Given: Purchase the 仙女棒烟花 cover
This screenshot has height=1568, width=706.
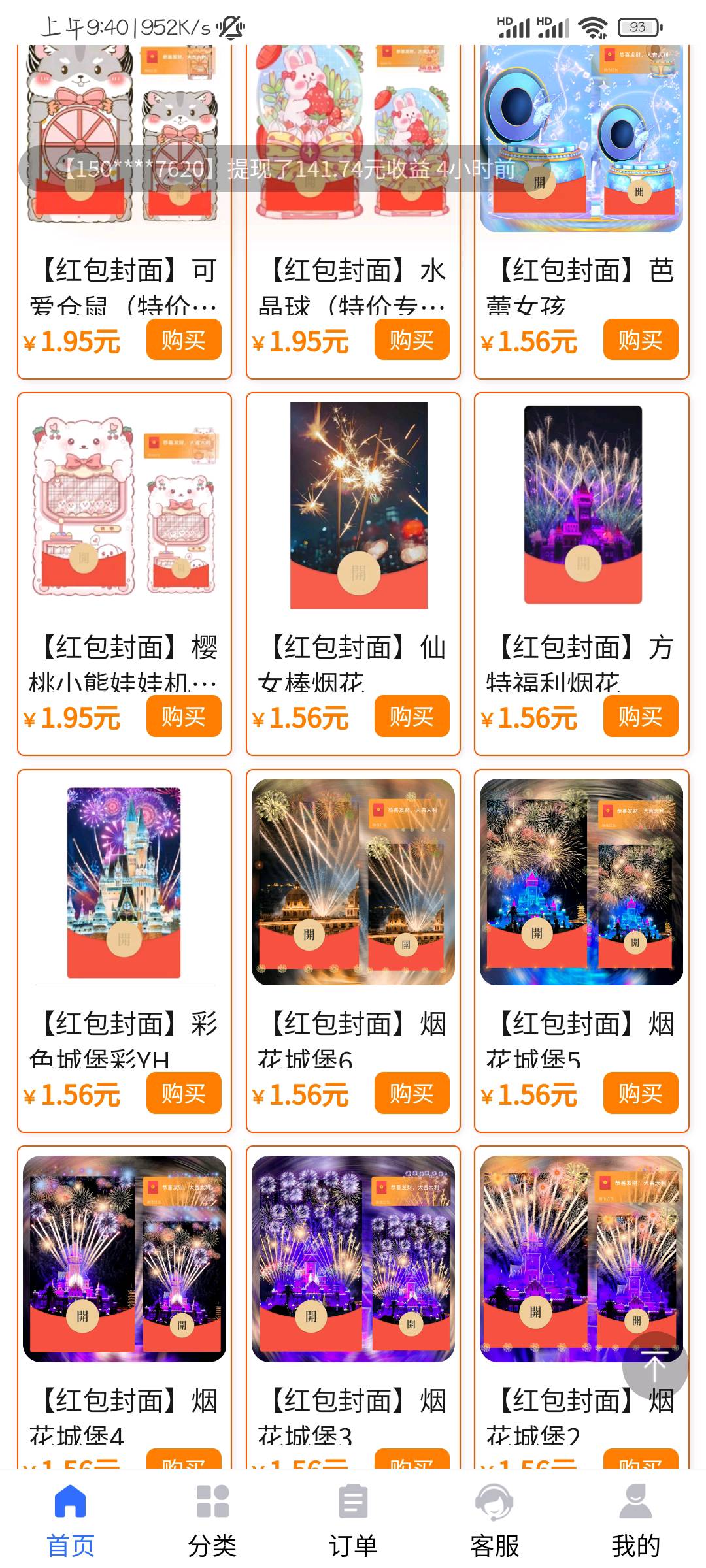Looking at the screenshot, I should point(412,717).
